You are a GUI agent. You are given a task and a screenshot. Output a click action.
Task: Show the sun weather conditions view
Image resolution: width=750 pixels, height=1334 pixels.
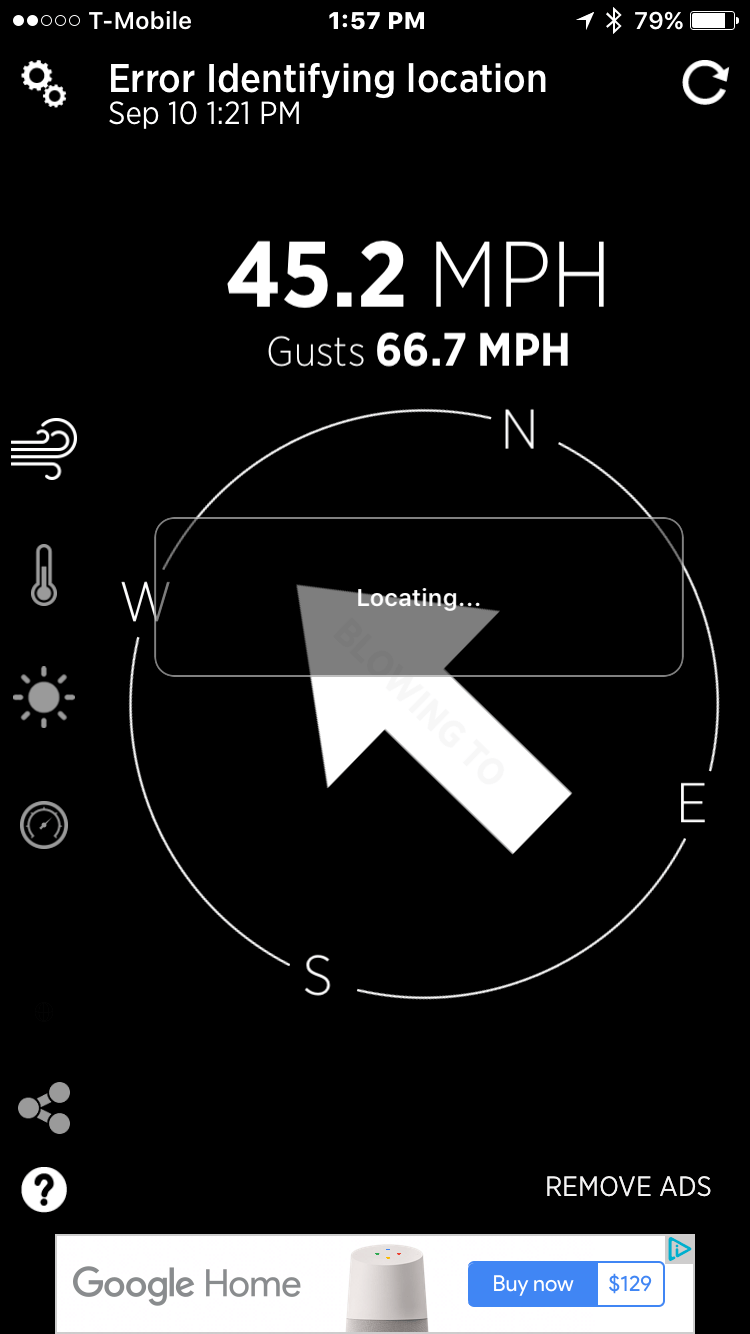coord(44,698)
